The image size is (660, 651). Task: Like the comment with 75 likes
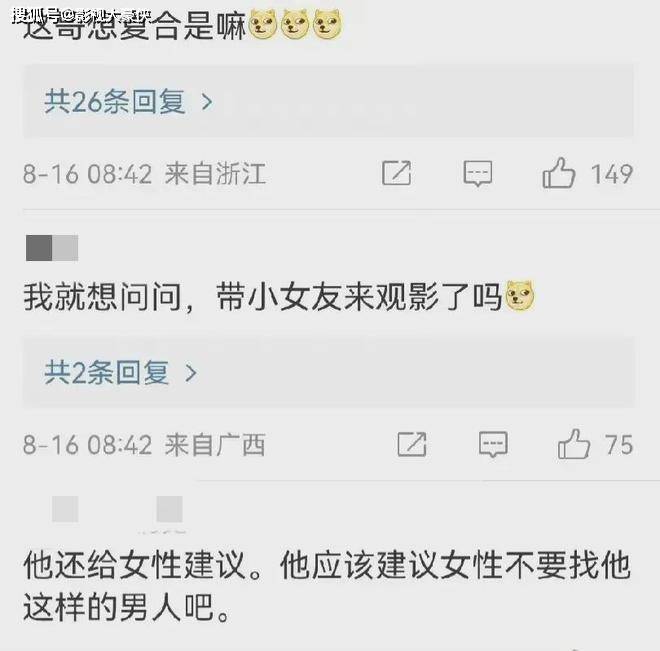pyautogui.click(x=574, y=444)
